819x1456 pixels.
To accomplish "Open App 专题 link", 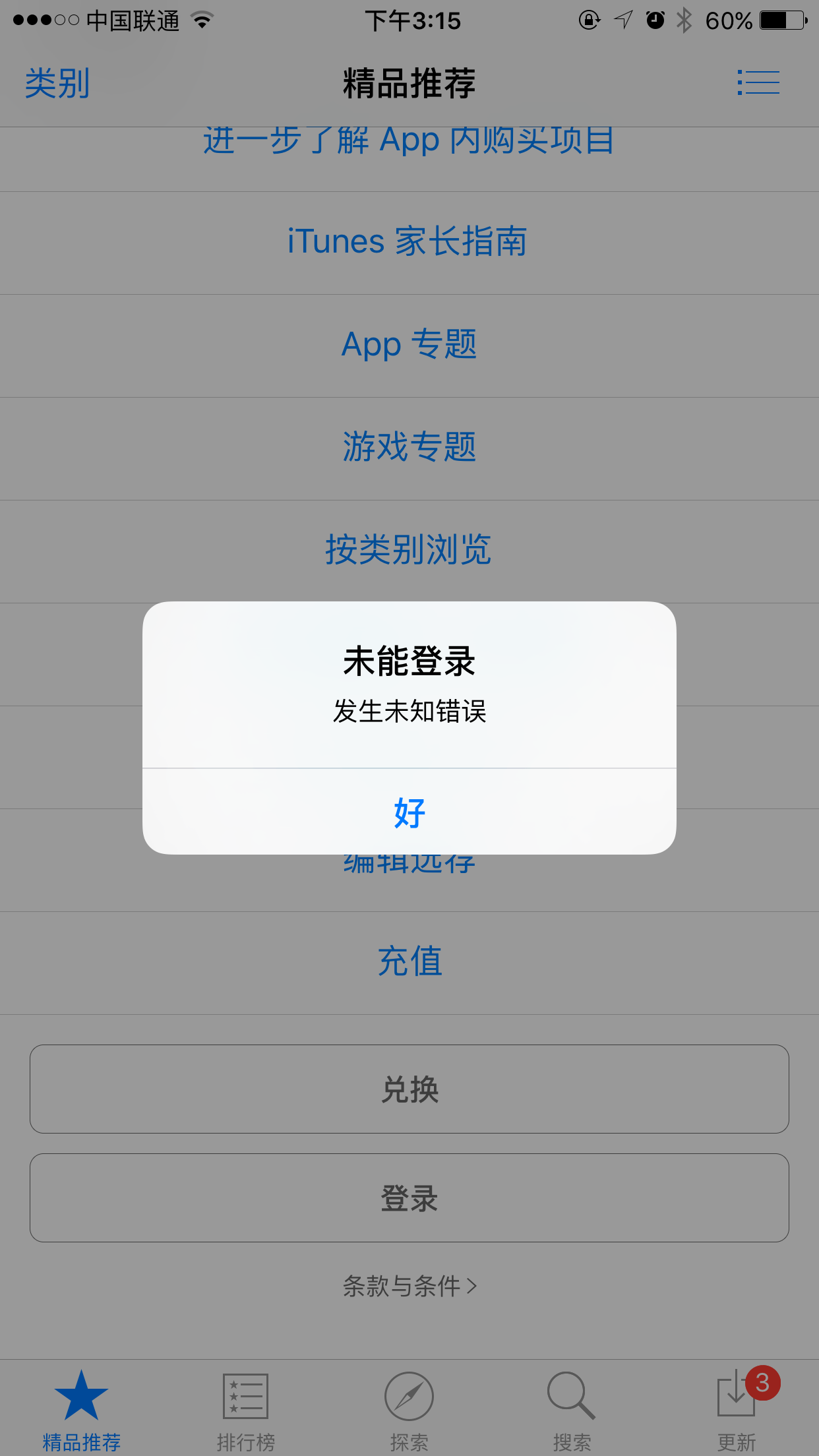I will tap(409, 345).
